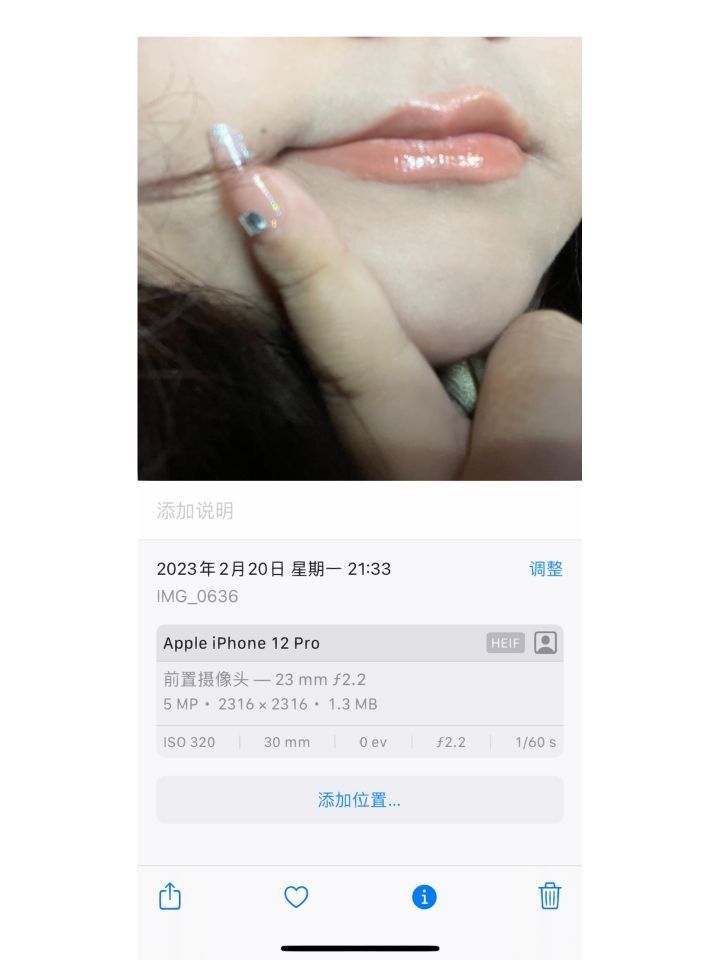Tap the 添加说明 caption field
This screenshot has width=720, height=960.
[x=359, y=511]
